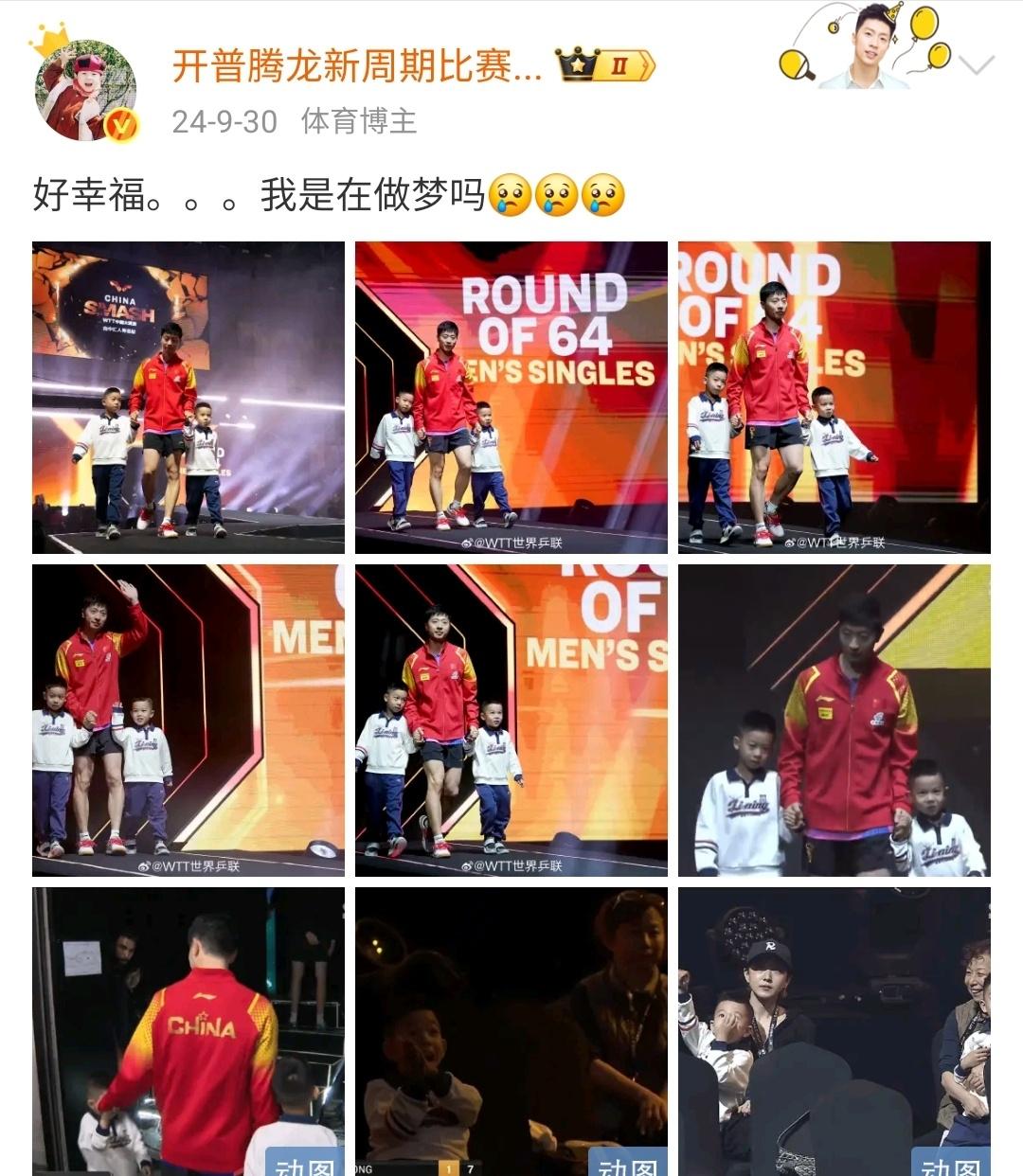
Task: Open username 开普腾龙新周期比赛 profile
Action: [357, 66]
